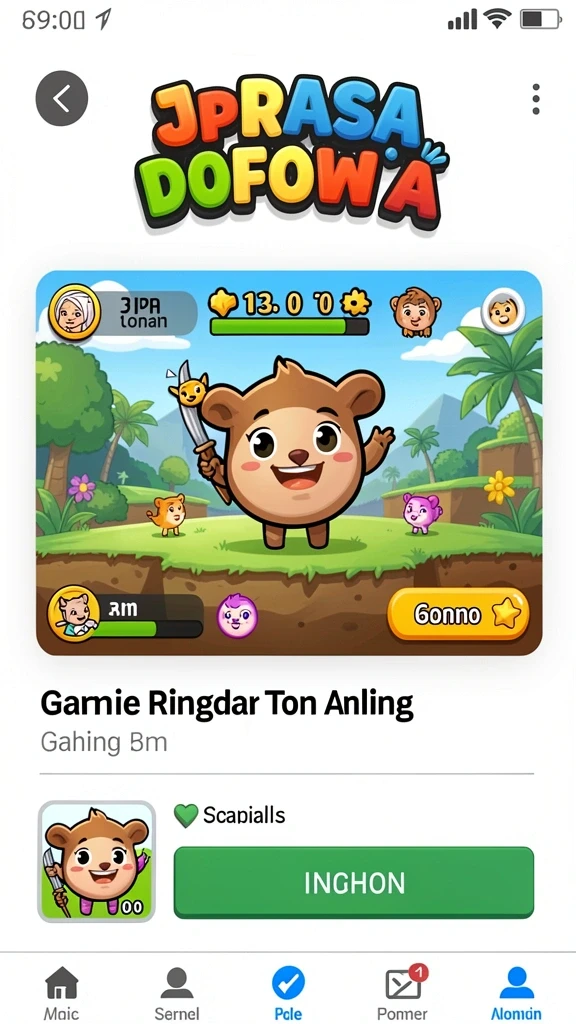The image size is (576, 1024).
Task: Open the three-dot overflow menu
Action: (x=536, y=99)
